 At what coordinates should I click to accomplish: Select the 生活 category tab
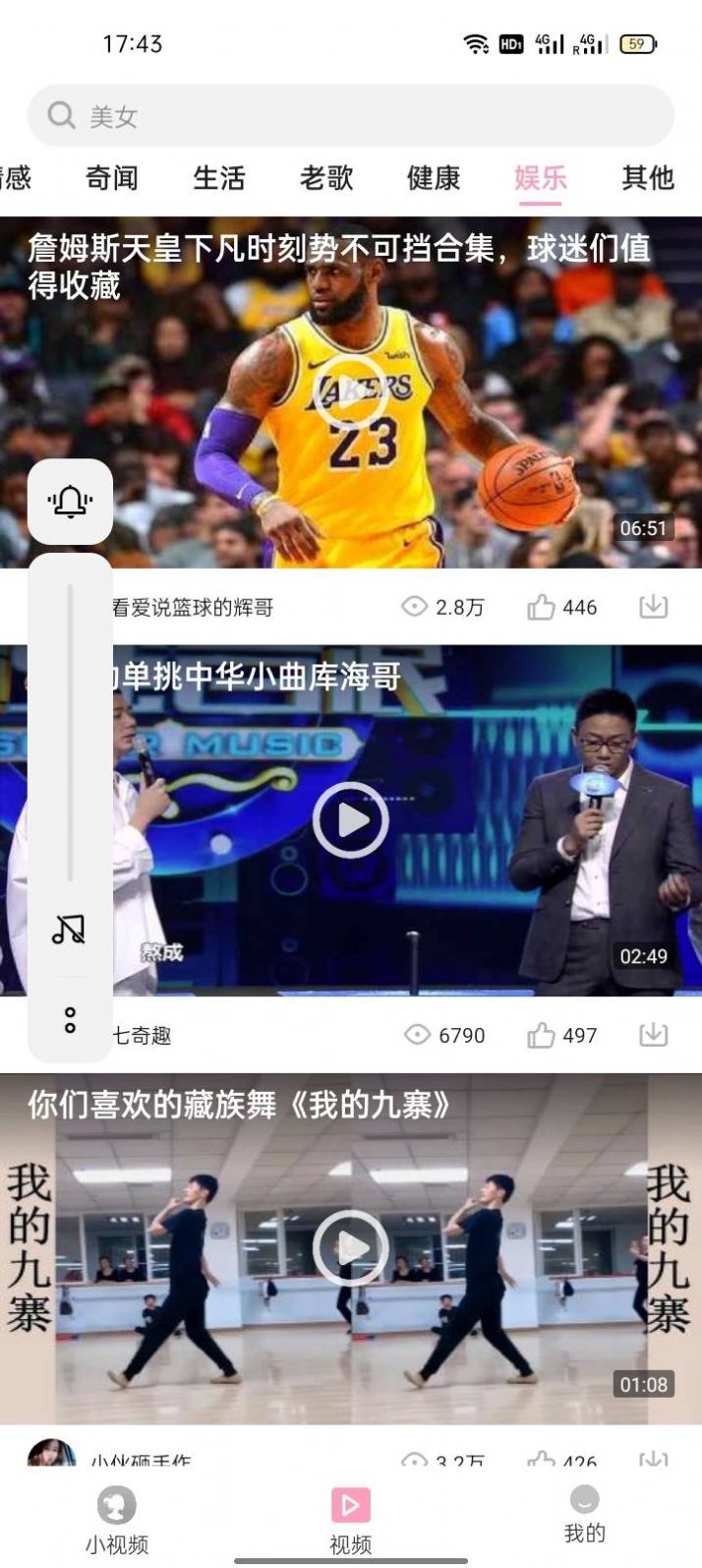(x=218, y=178)
